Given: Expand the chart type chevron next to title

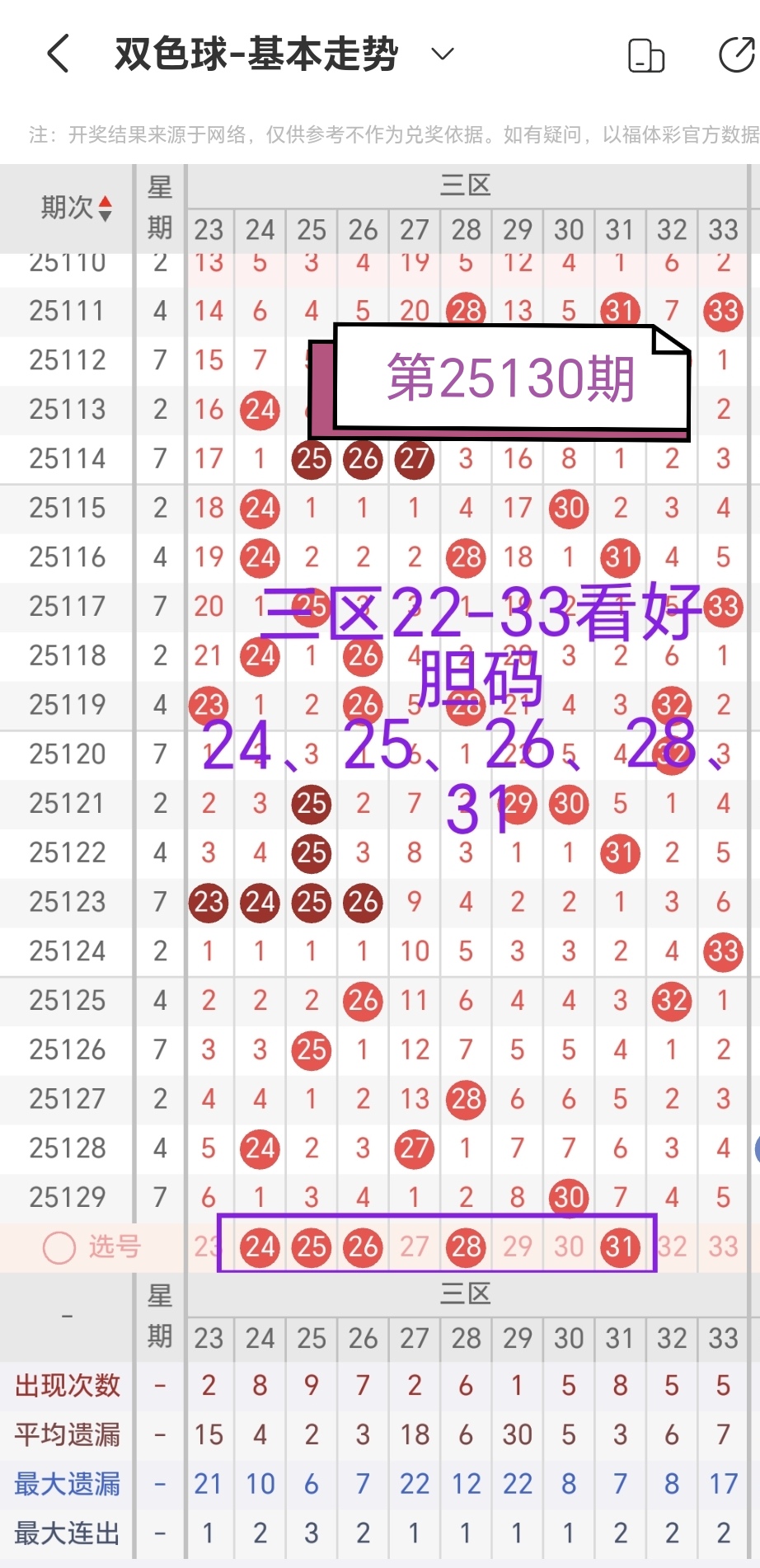Looking at the screenshot, I should (x=442, y=54).
